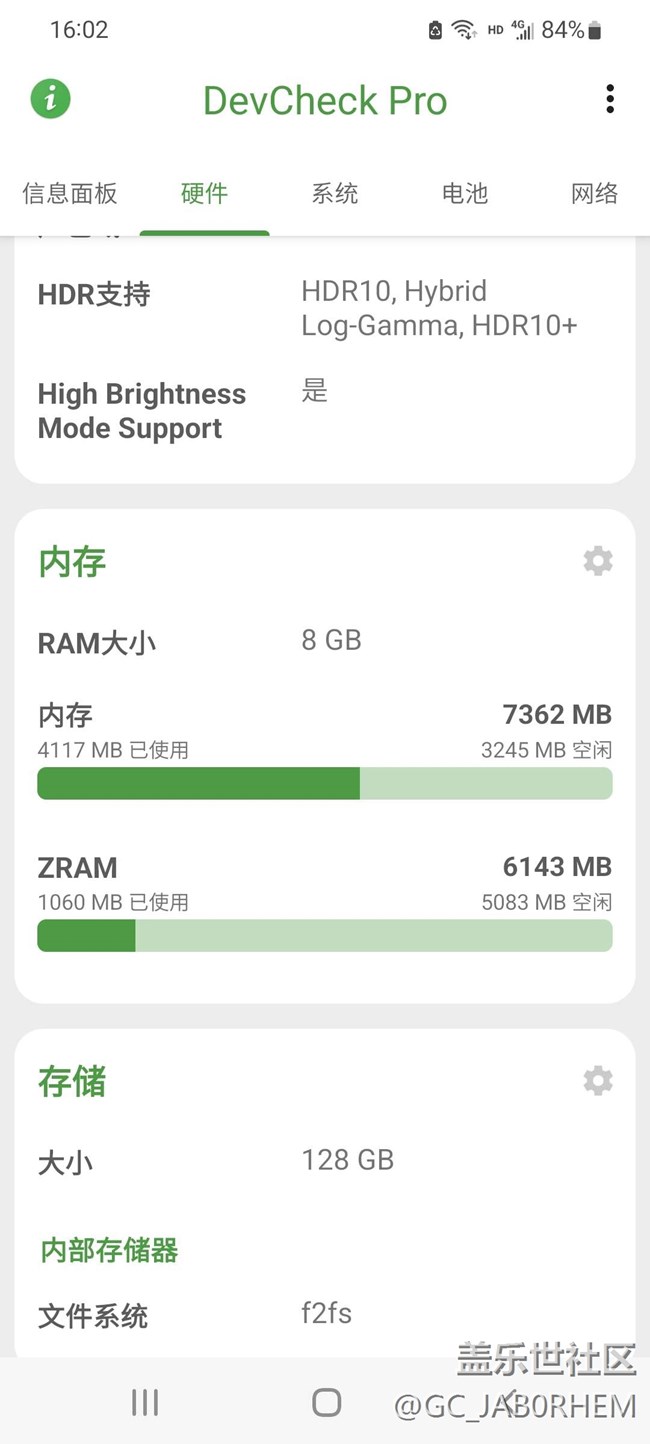
Task: Open the gear settings on the 存储 card
Action: pos(598,1081)
